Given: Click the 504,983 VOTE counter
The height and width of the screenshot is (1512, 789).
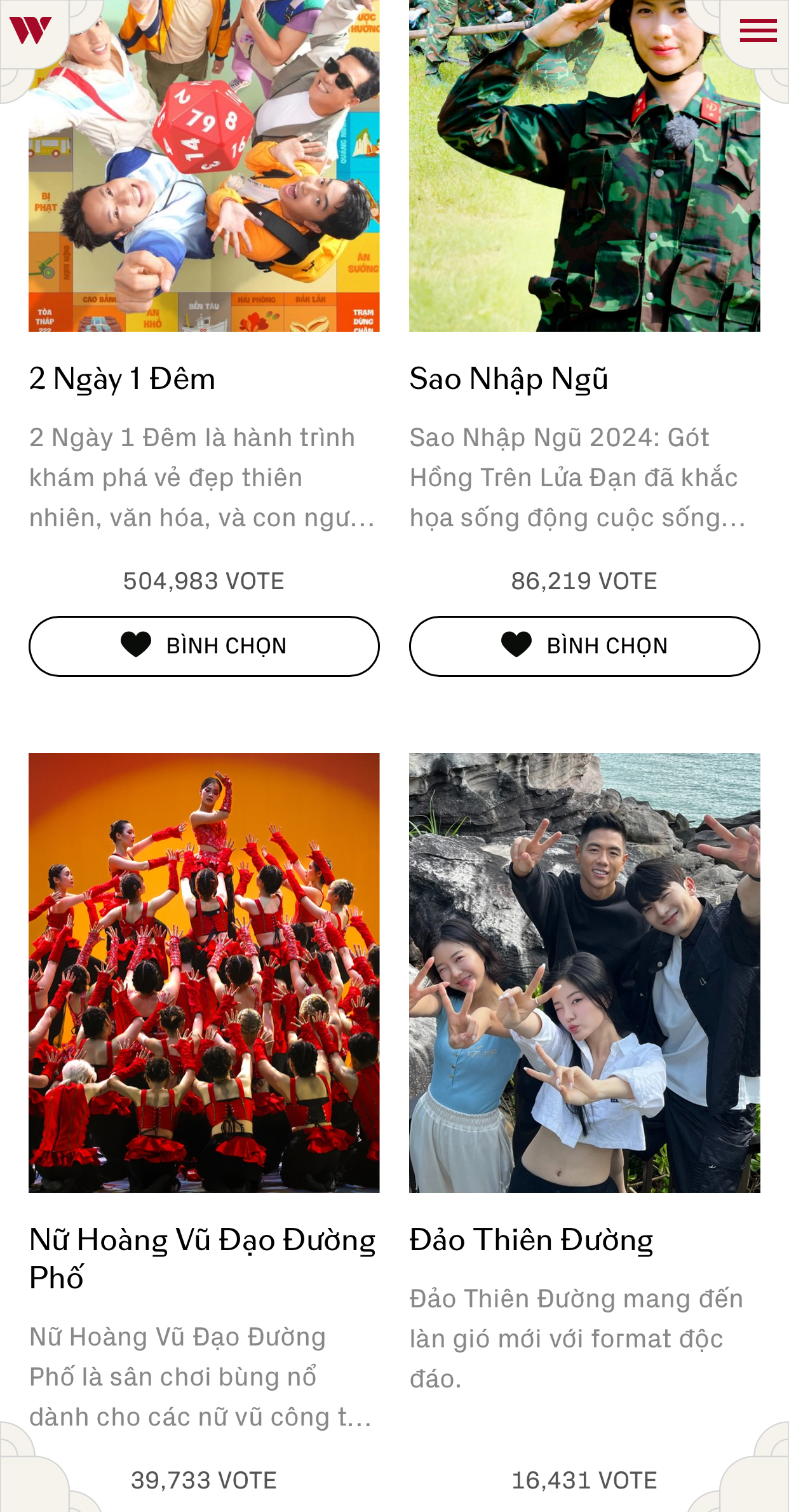Looking at the screenshot, I should point(204,580).
